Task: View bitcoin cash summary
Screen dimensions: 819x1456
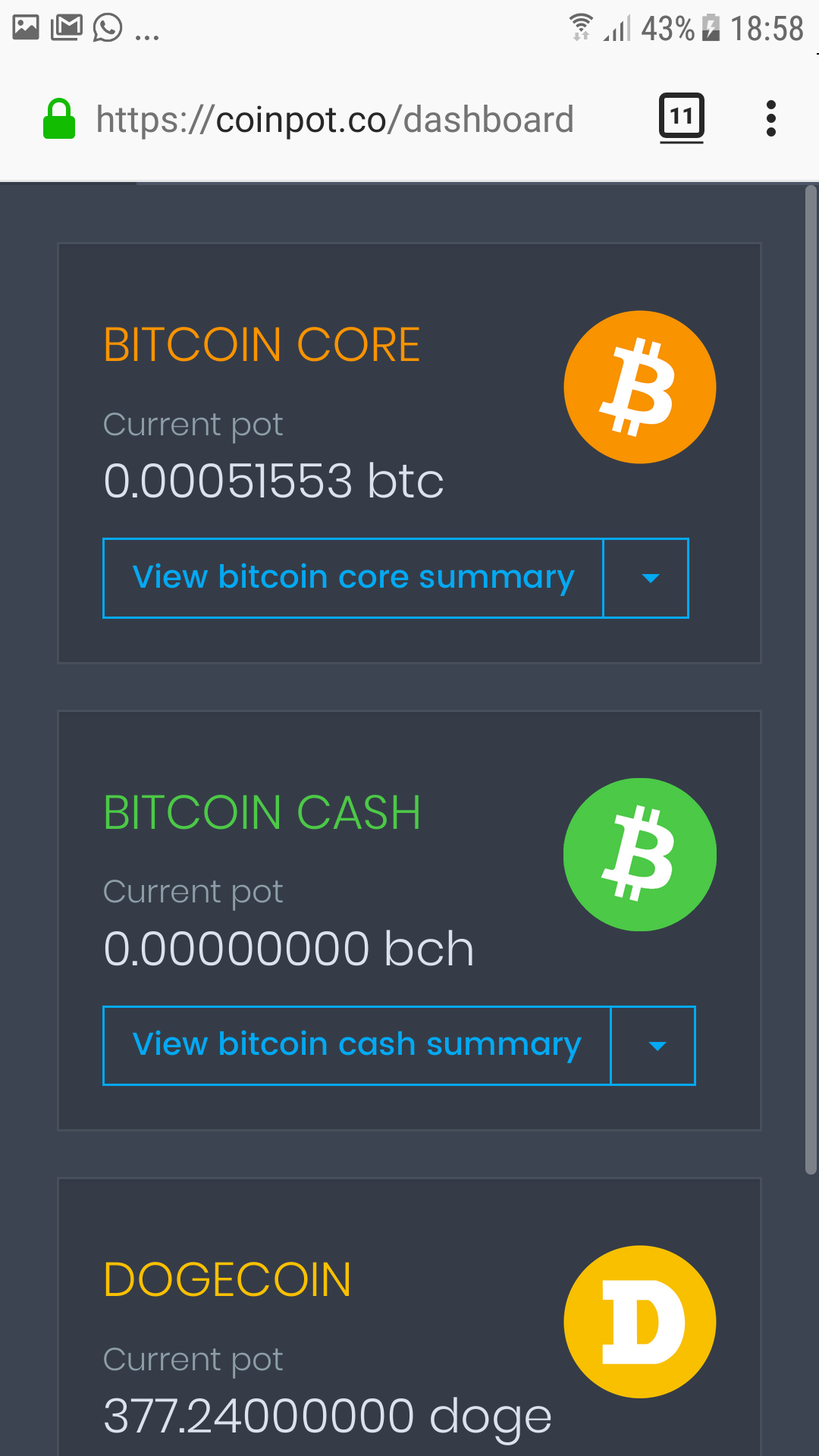Action: coord(357,1046)
